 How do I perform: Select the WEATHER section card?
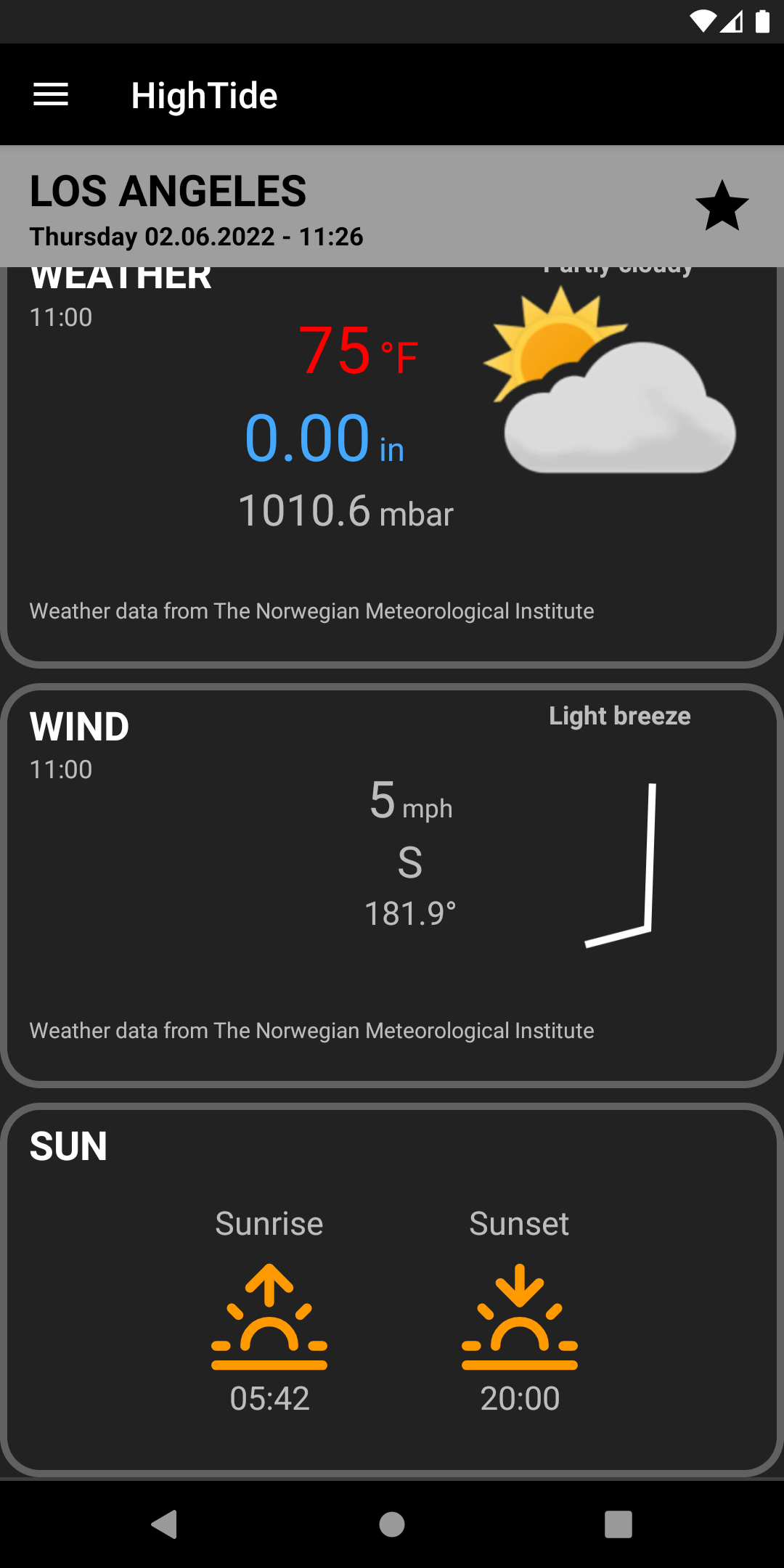pyautogui.click(x=392, y=465)
